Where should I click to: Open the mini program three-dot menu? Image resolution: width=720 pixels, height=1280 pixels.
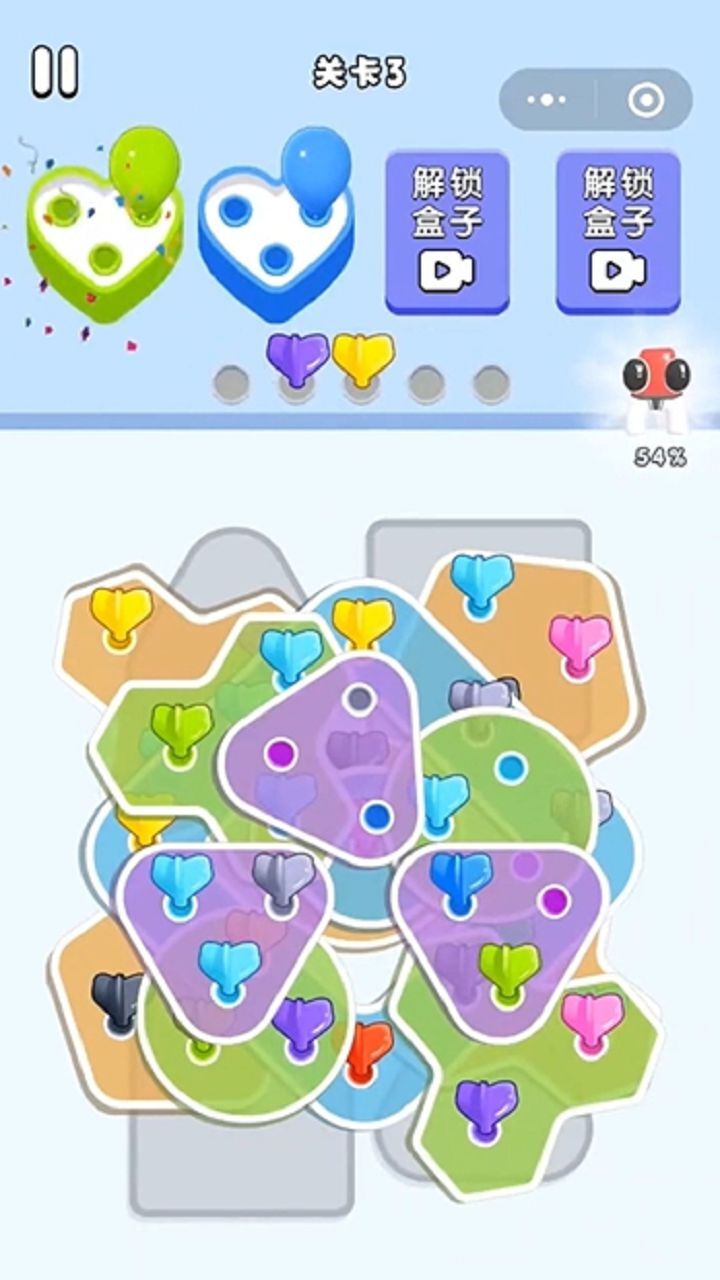point(546,100)
